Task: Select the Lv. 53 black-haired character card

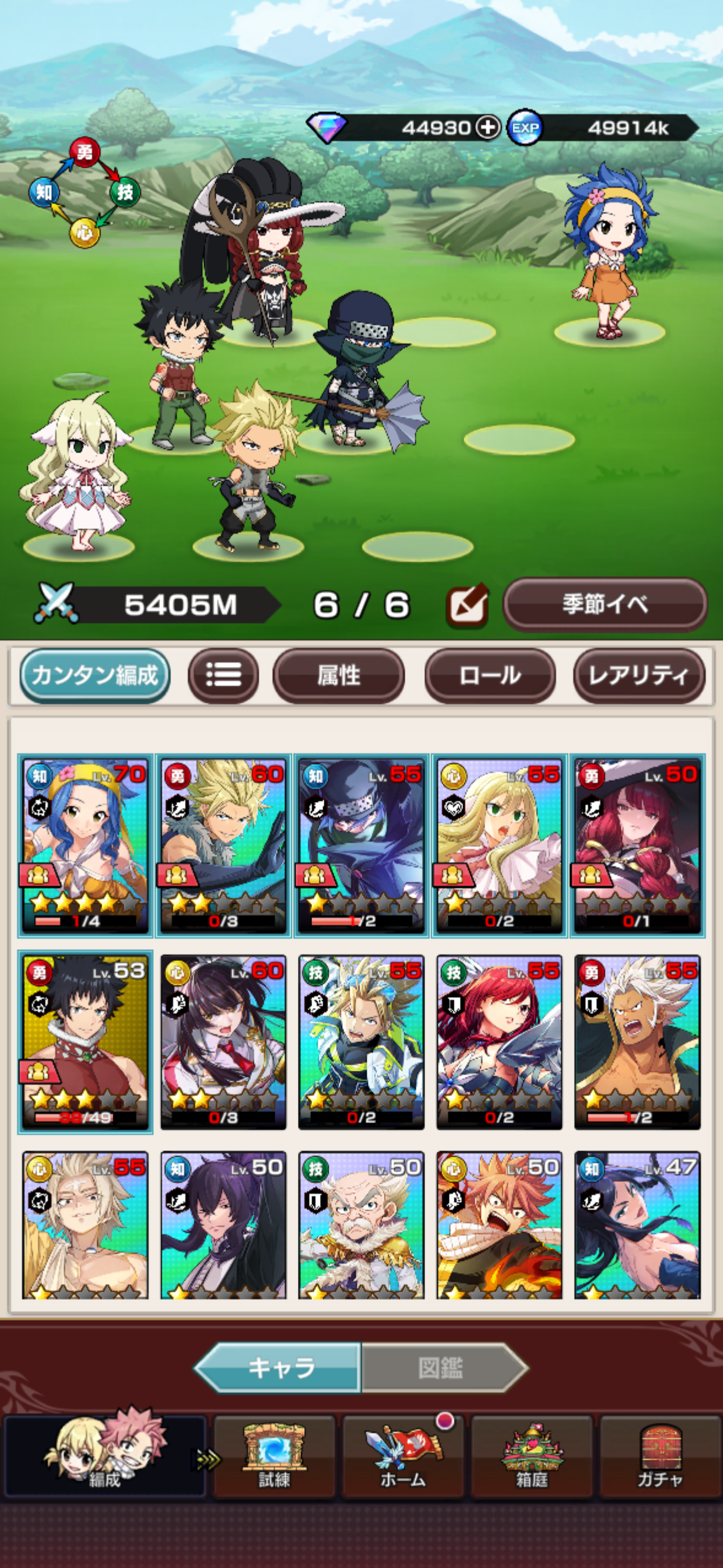Action: click(x=85, y=1042)
